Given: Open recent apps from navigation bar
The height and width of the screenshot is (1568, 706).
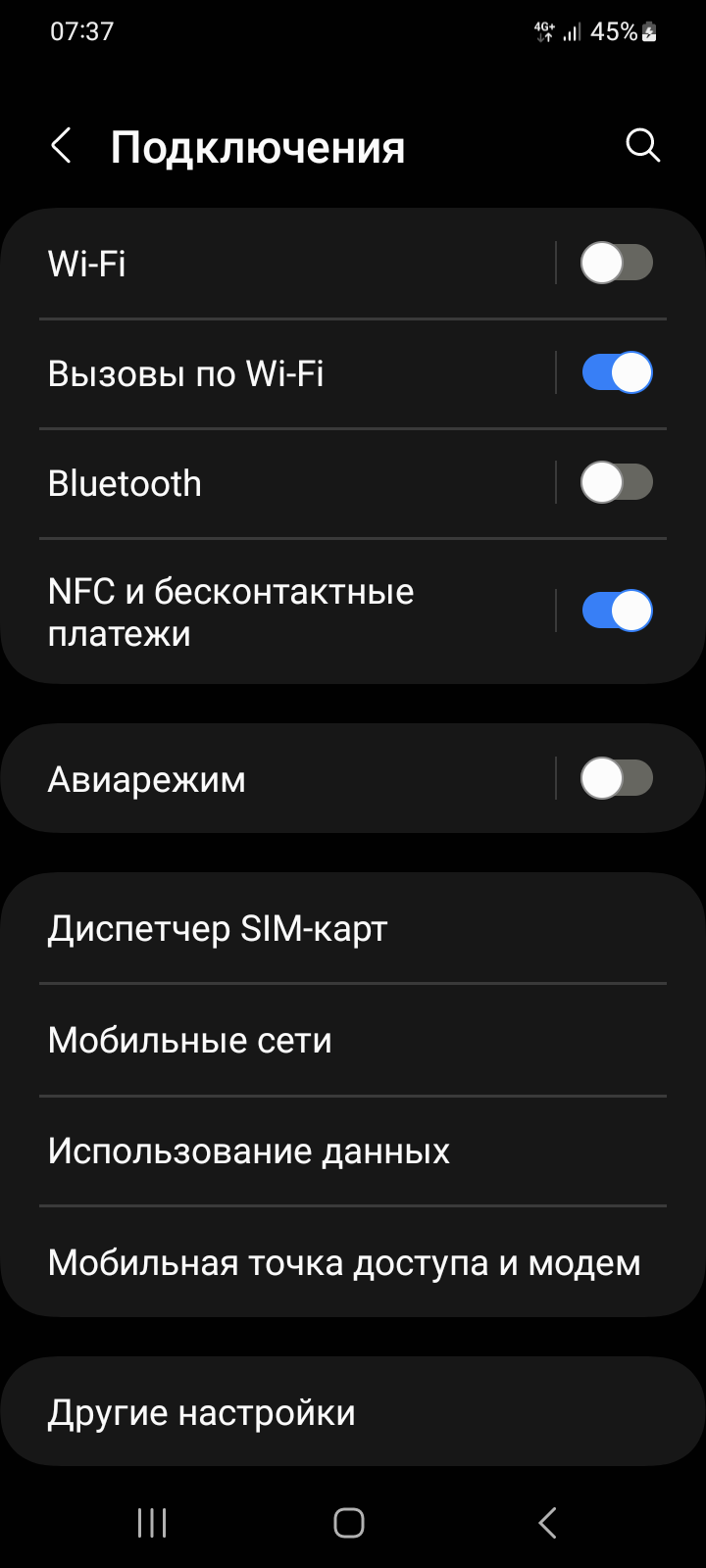Looking at the screenshot, I should pyautogui.click(x=152, y=1523).
